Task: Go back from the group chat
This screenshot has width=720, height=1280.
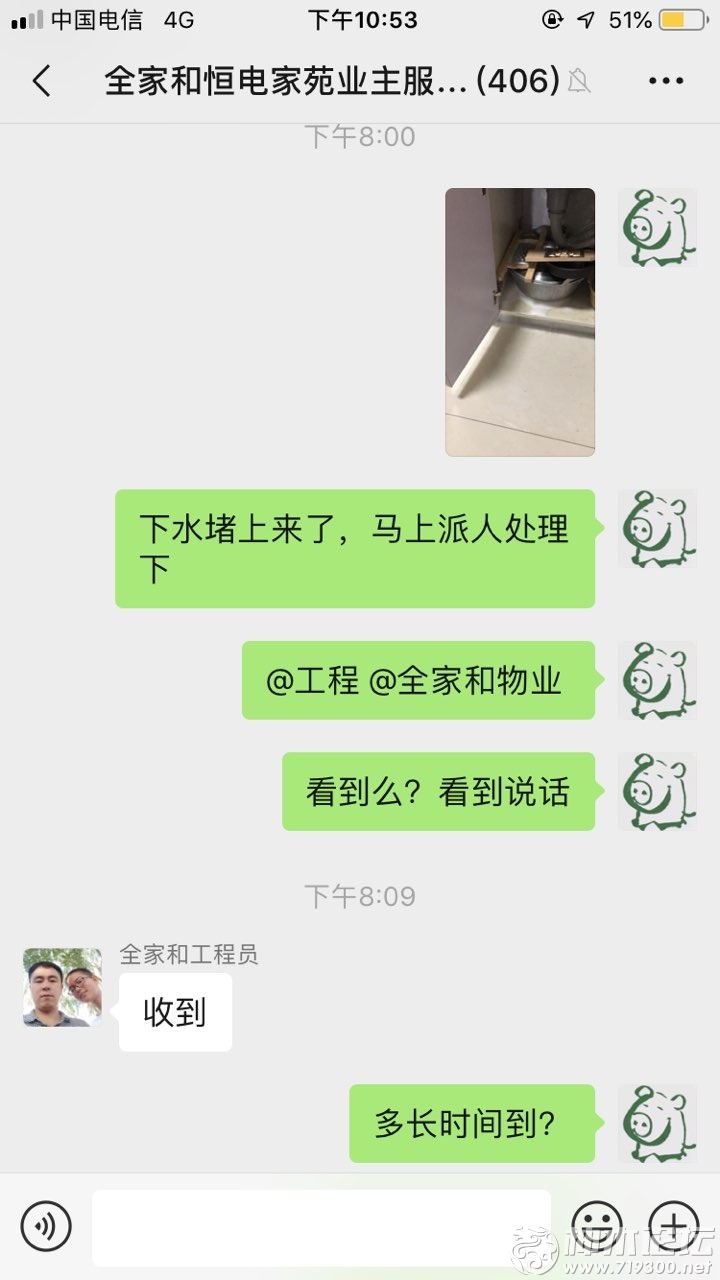Action: point(41,81)
